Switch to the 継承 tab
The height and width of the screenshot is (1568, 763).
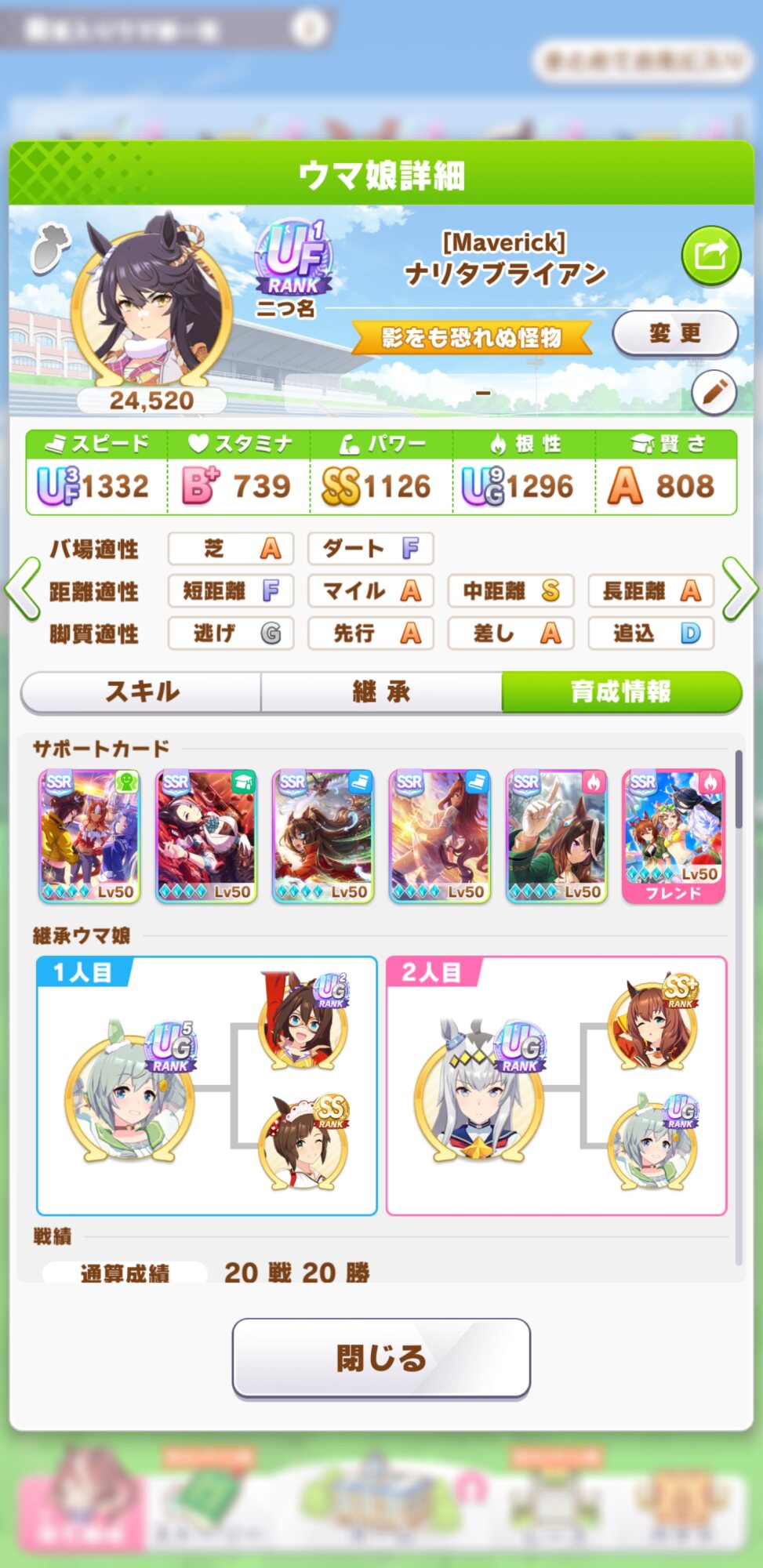(x=381, y=691)
